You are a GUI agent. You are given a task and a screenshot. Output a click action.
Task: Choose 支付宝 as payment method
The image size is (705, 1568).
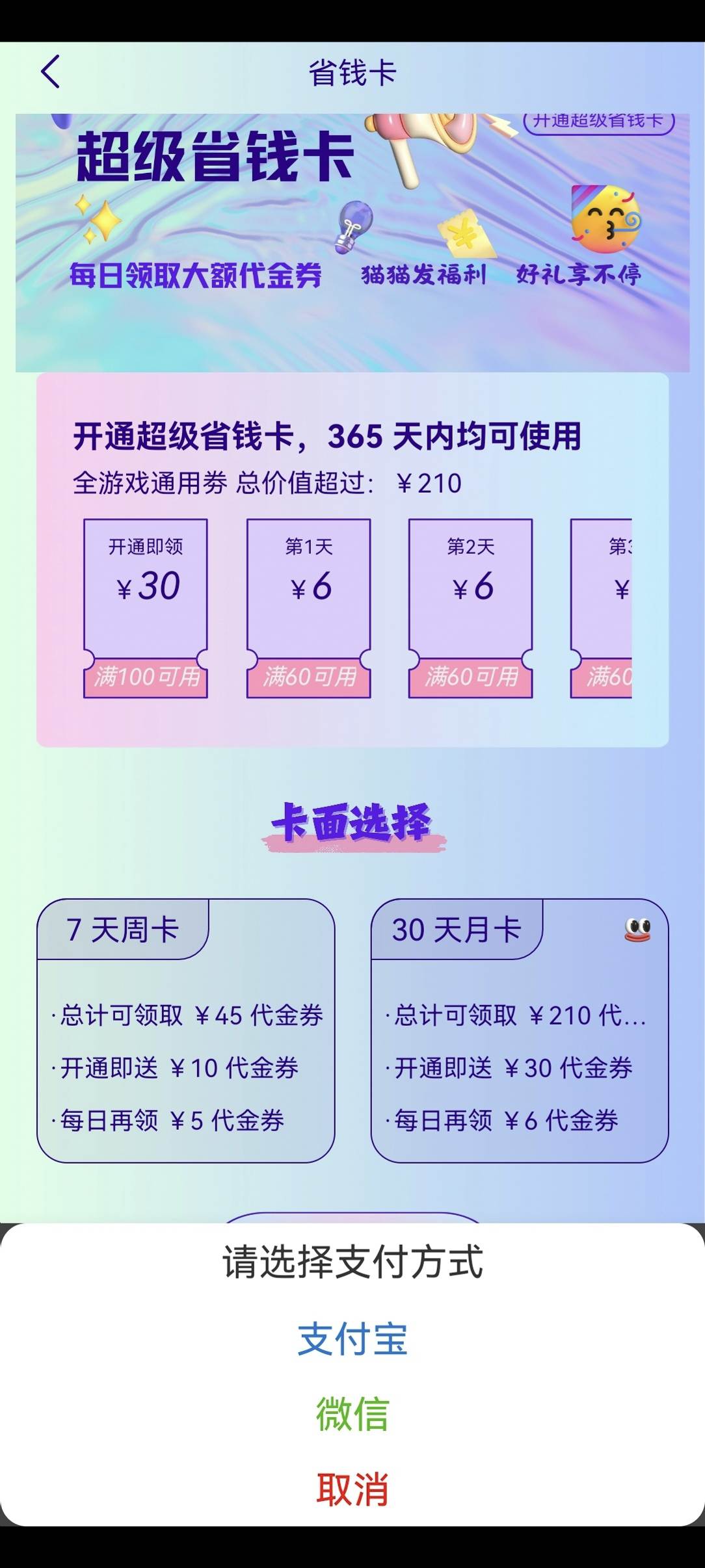point(352,1339)
